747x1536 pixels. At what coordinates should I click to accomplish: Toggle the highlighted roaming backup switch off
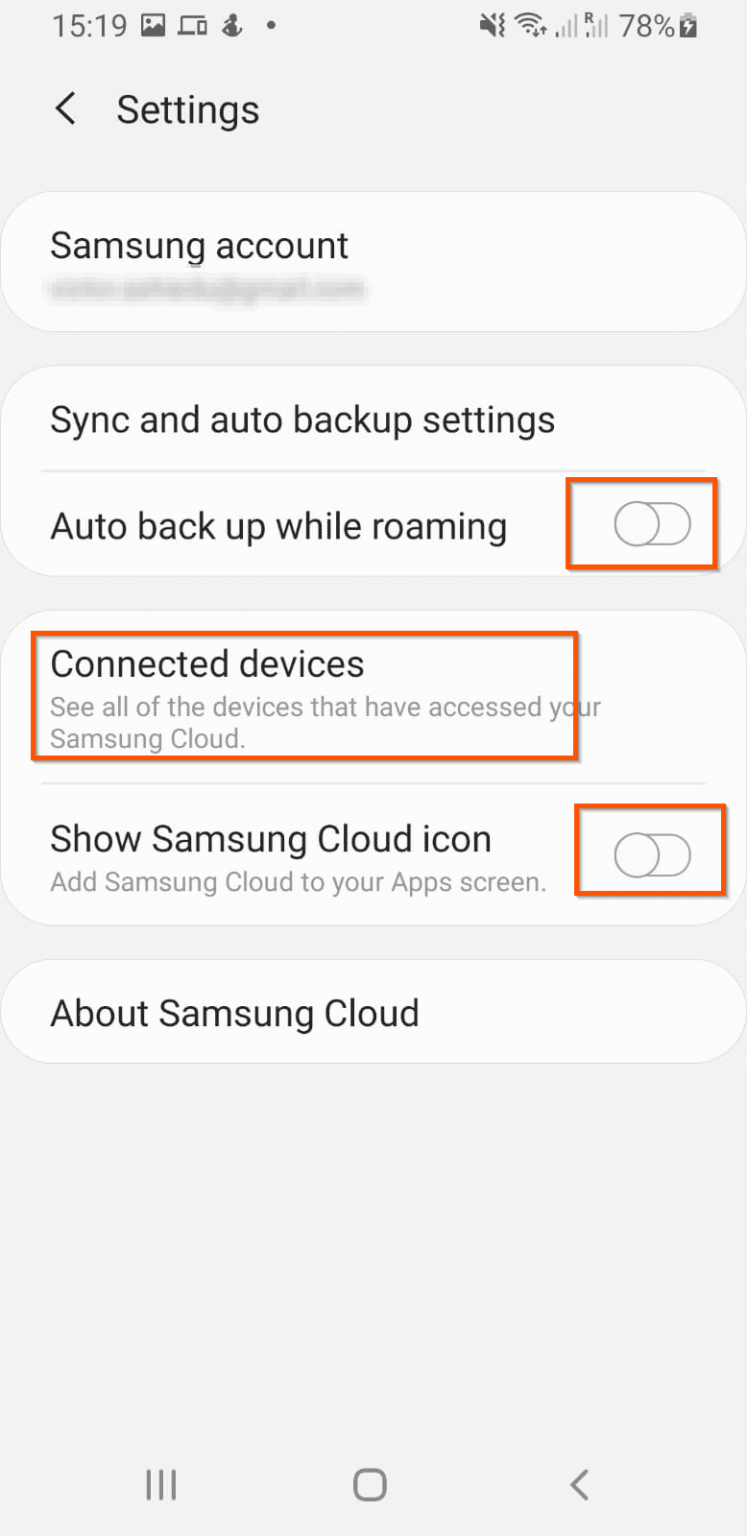point(654,524)
